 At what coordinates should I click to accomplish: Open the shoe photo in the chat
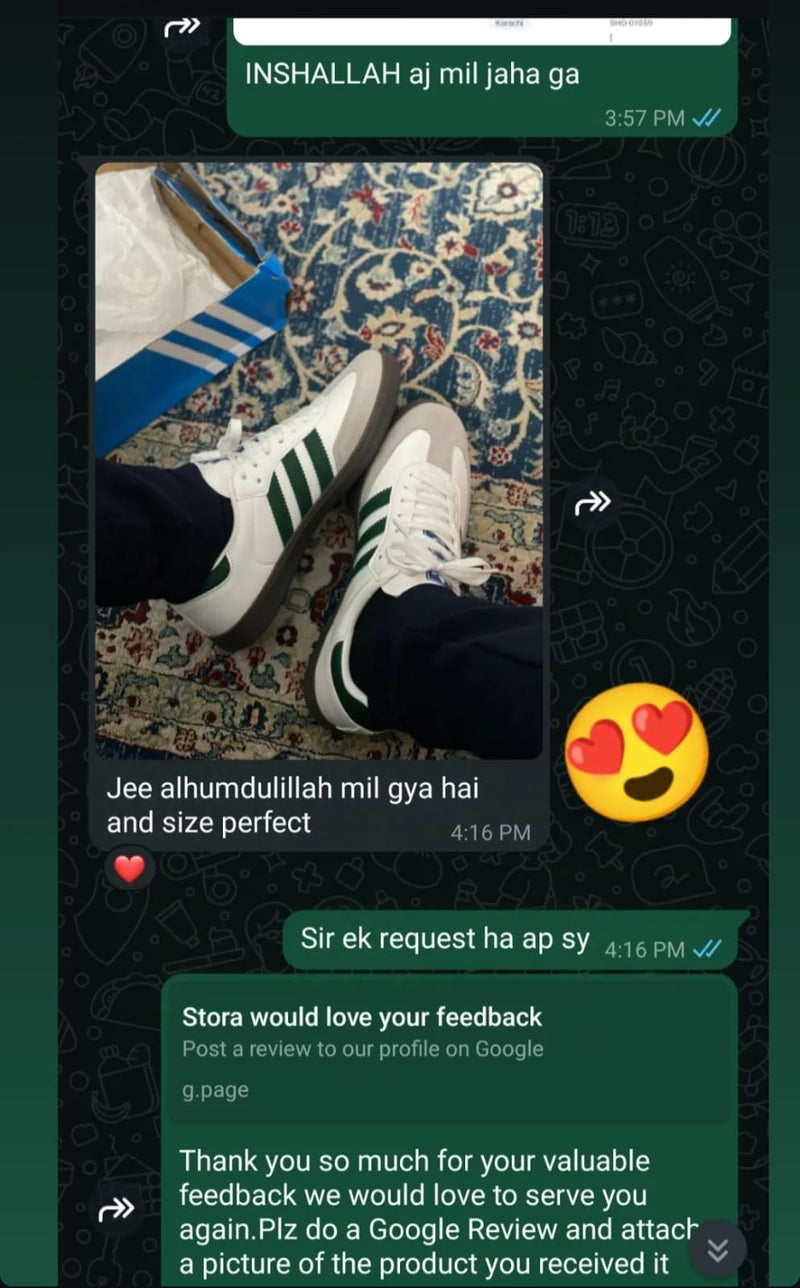[x=318, y=460]
